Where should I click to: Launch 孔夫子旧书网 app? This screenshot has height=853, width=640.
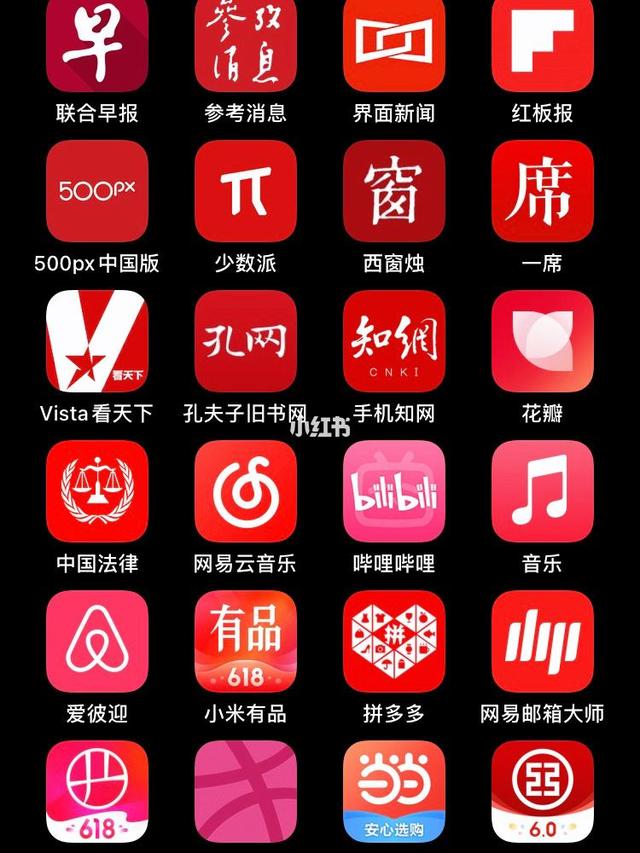pyautogui.click(x=245, y=341)
